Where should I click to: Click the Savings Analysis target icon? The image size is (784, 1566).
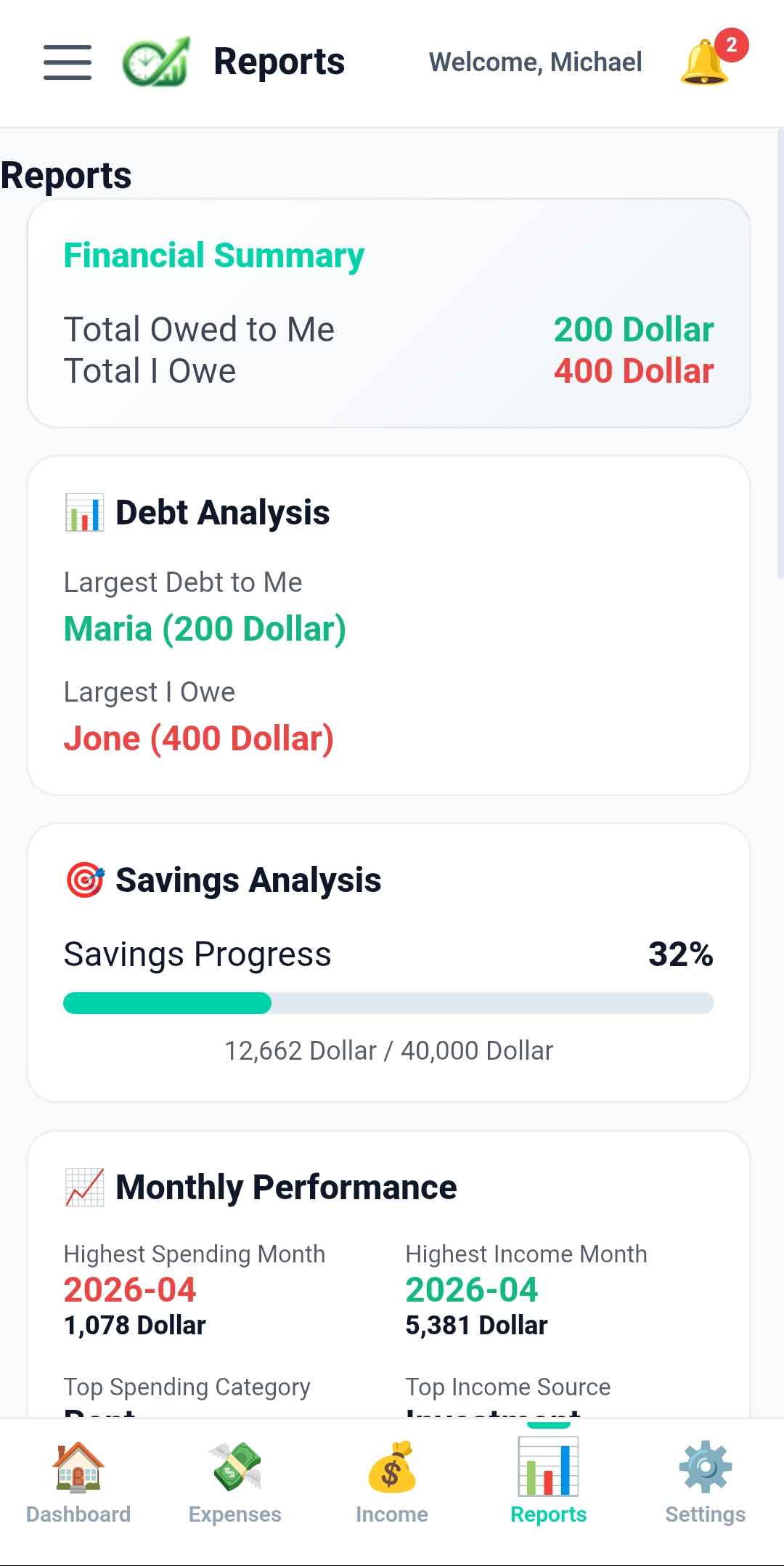click(86, 880)
